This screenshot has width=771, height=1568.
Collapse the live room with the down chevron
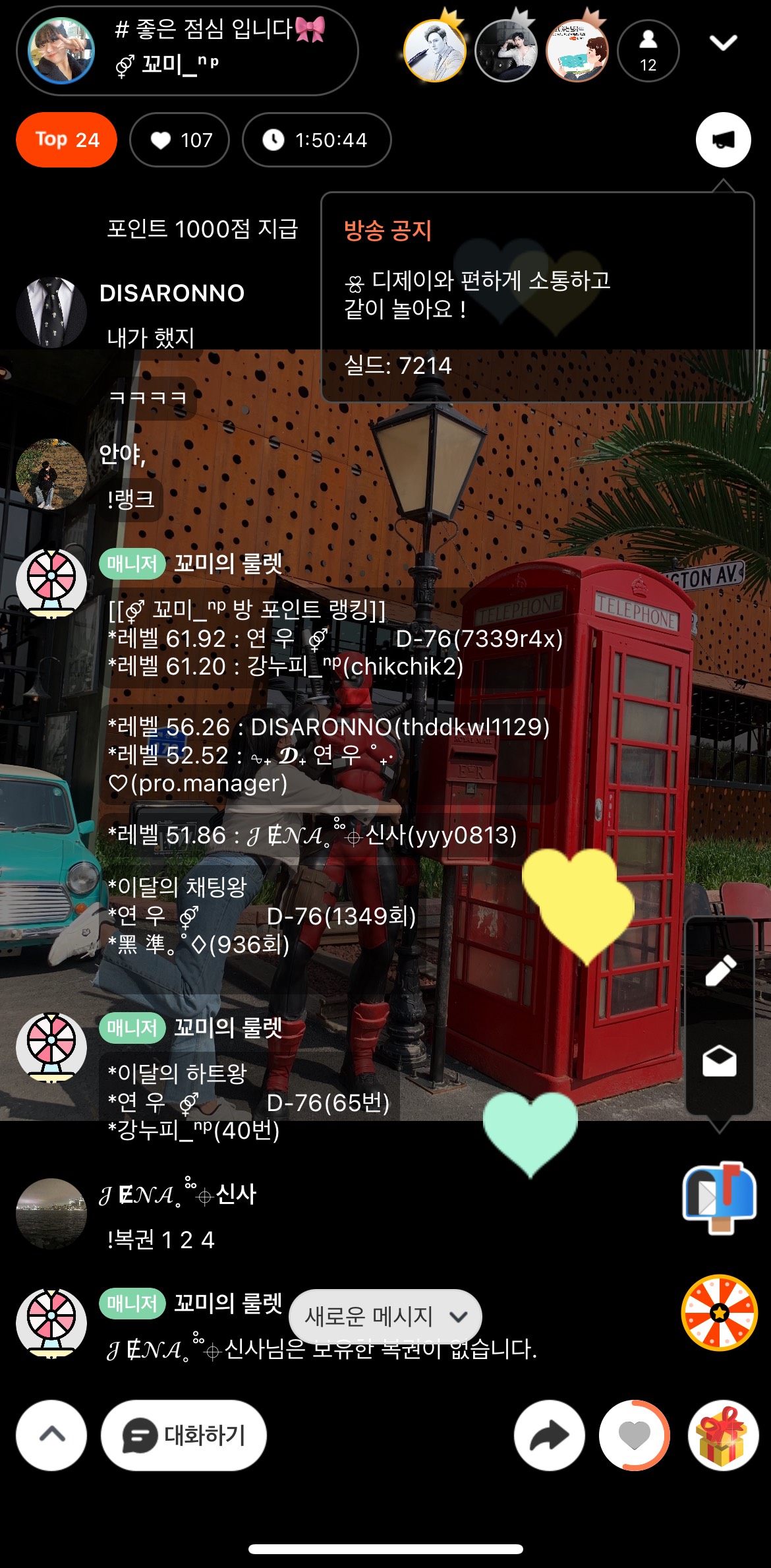pos(723,44)
